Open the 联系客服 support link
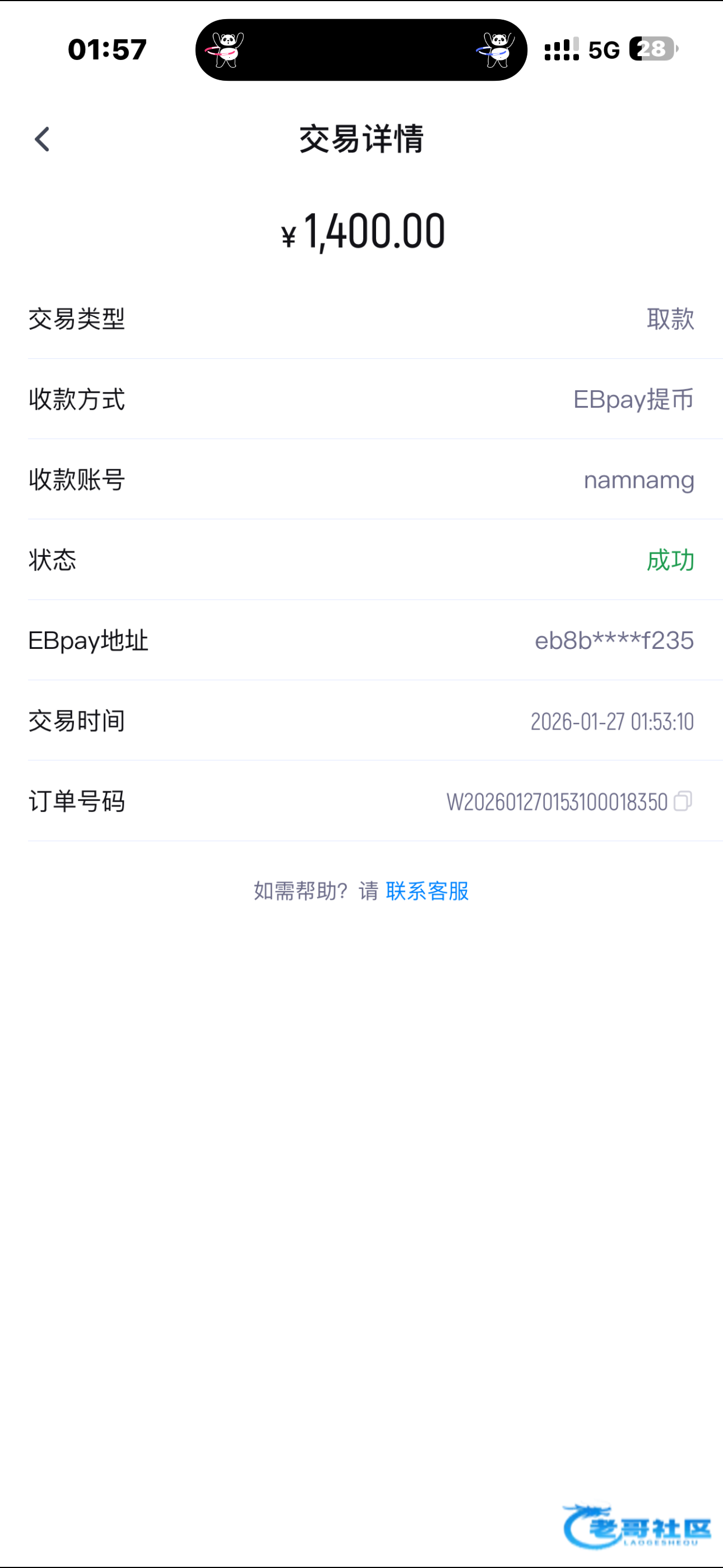Screen dimensions: 723x1568 click(427, 891)
